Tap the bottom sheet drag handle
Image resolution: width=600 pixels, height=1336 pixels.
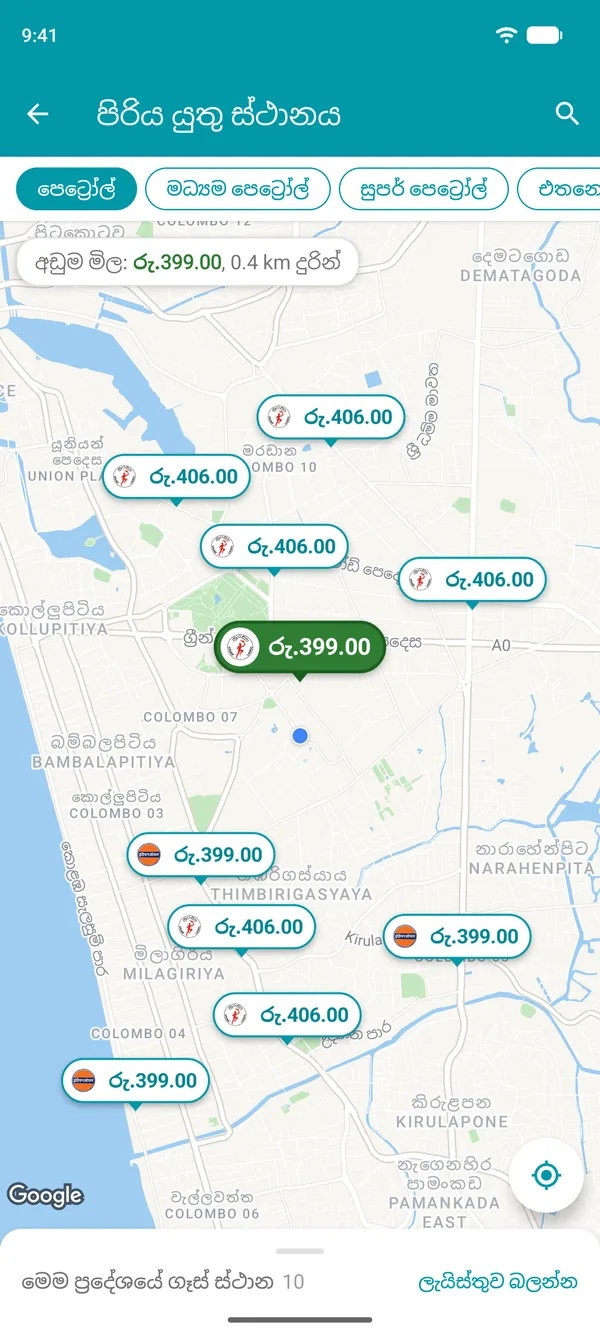click(300, 1250)
